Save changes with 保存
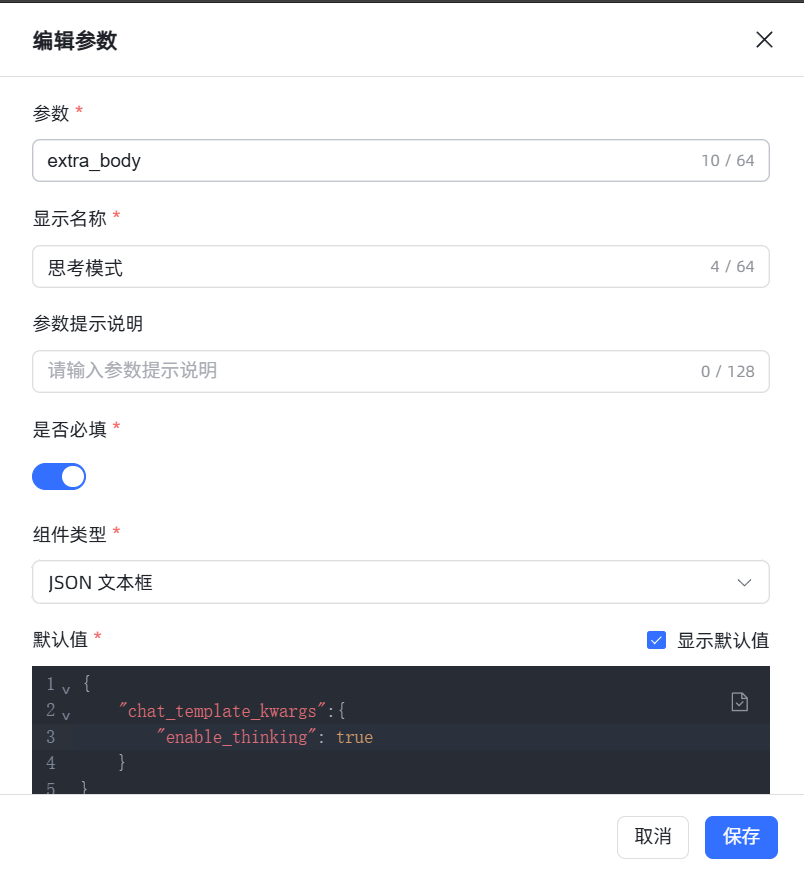The image size is (804, 874). coord(741,837)
